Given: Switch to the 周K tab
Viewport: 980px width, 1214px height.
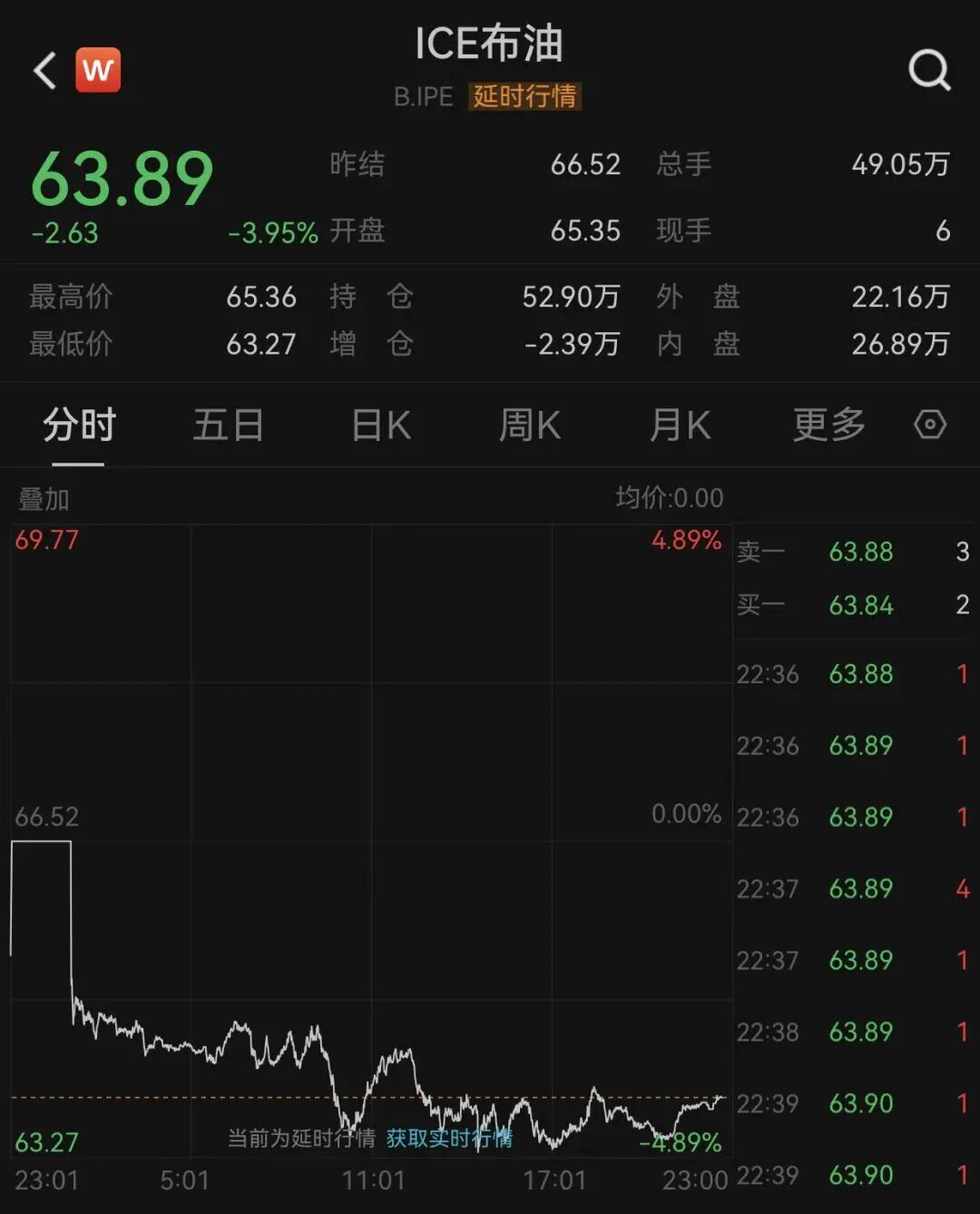Looking at the screenshot, I should (530, 425).
